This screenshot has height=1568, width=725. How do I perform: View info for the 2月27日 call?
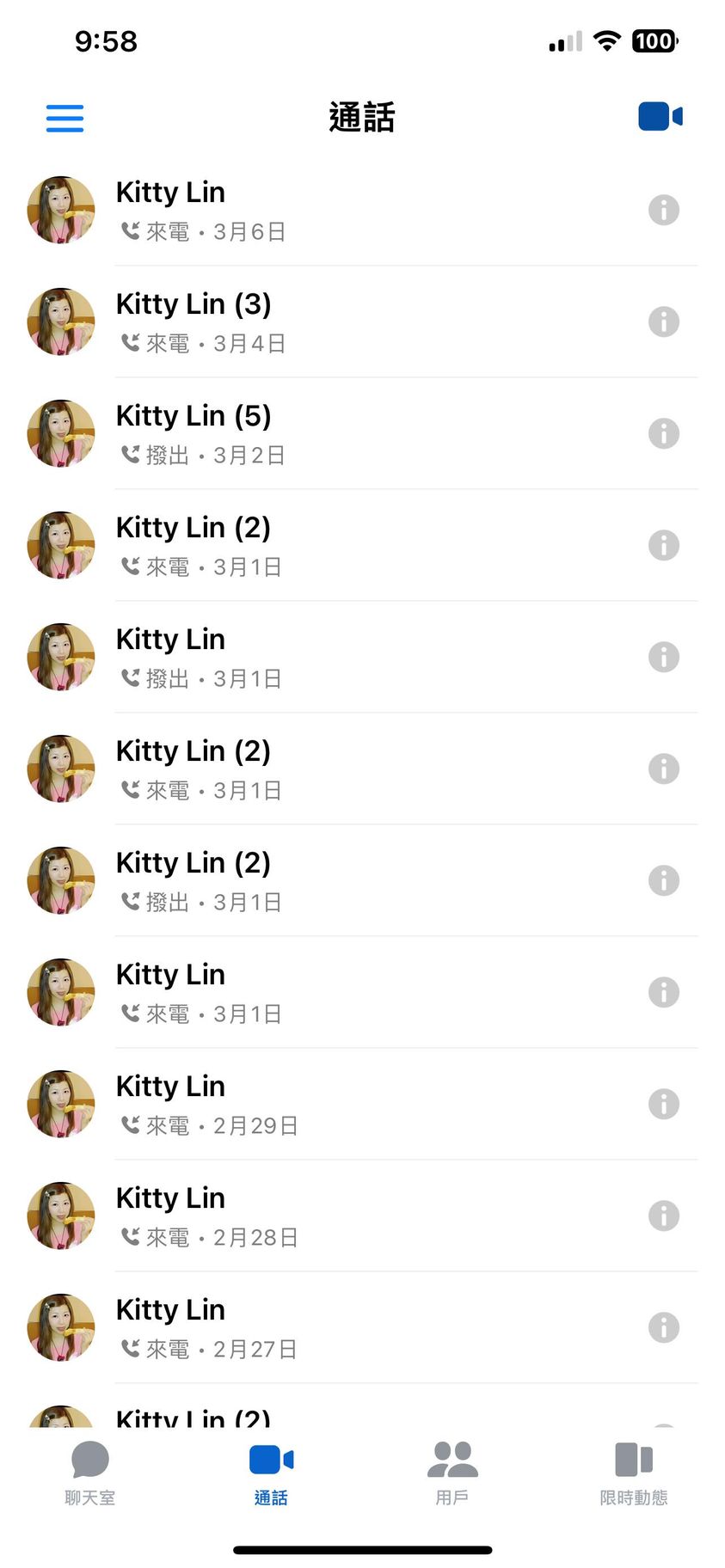[663, 1327]
